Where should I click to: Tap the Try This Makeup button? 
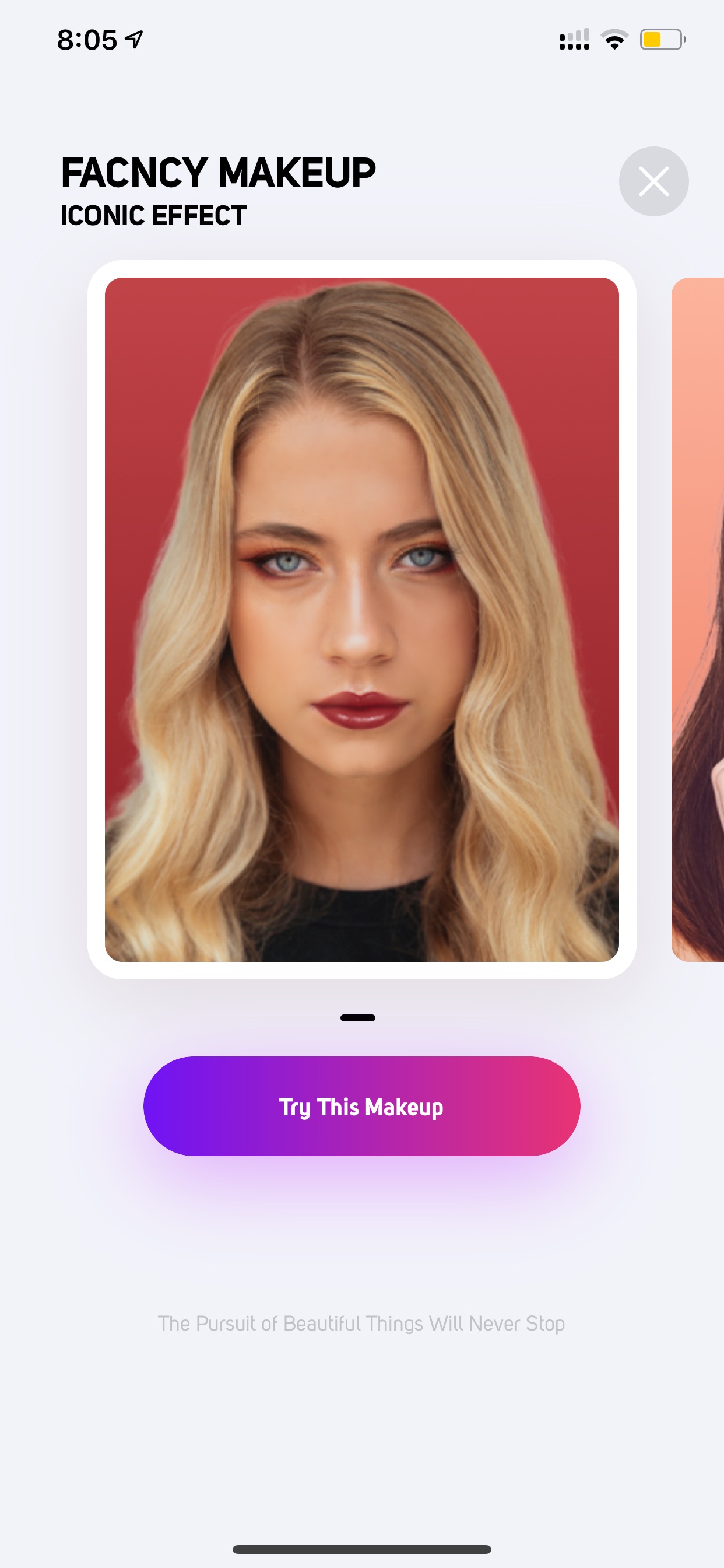(361, 1106)
